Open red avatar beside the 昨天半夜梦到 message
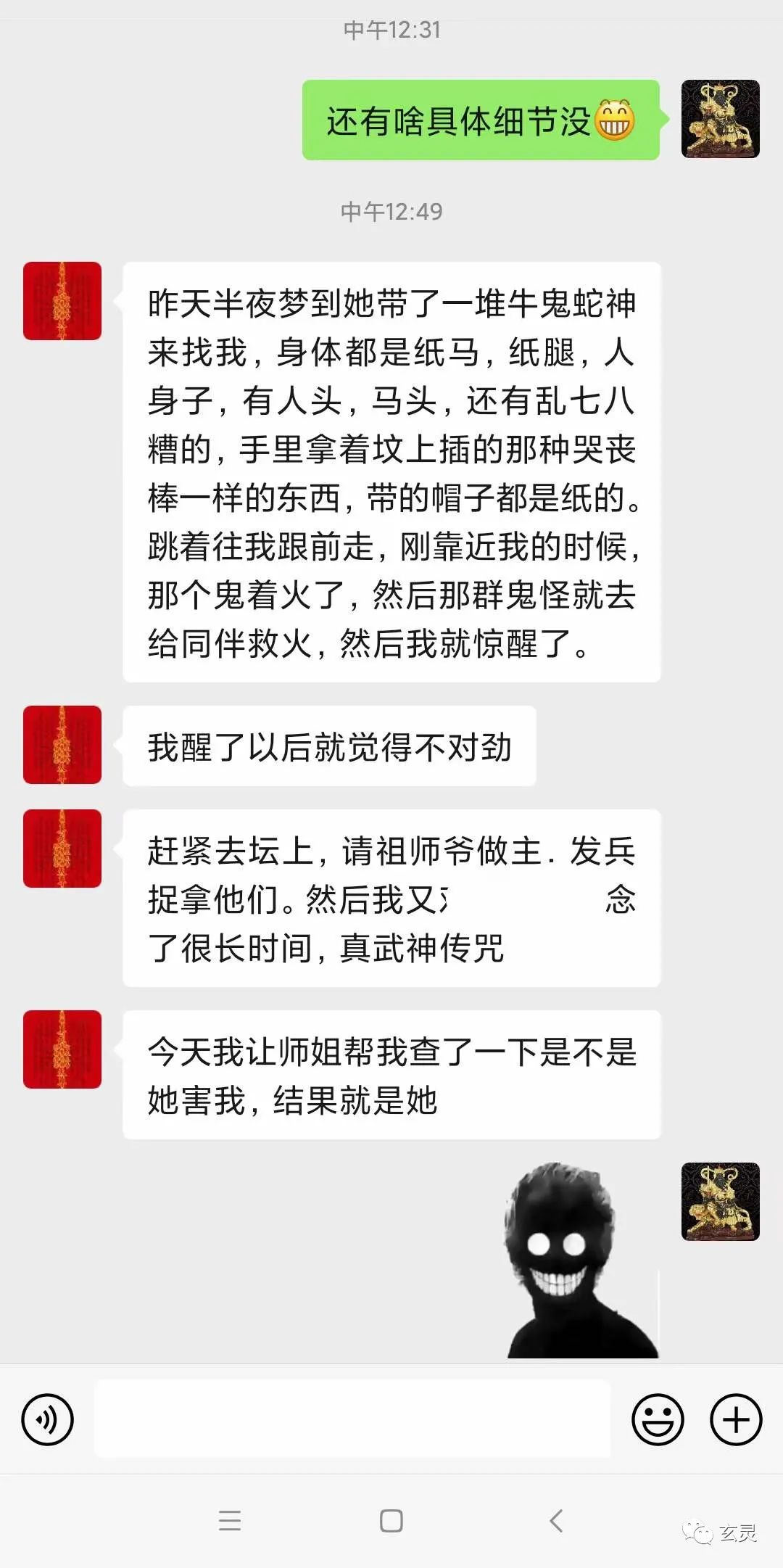This screenshot has width=783, height=1568. click(62, 301)
